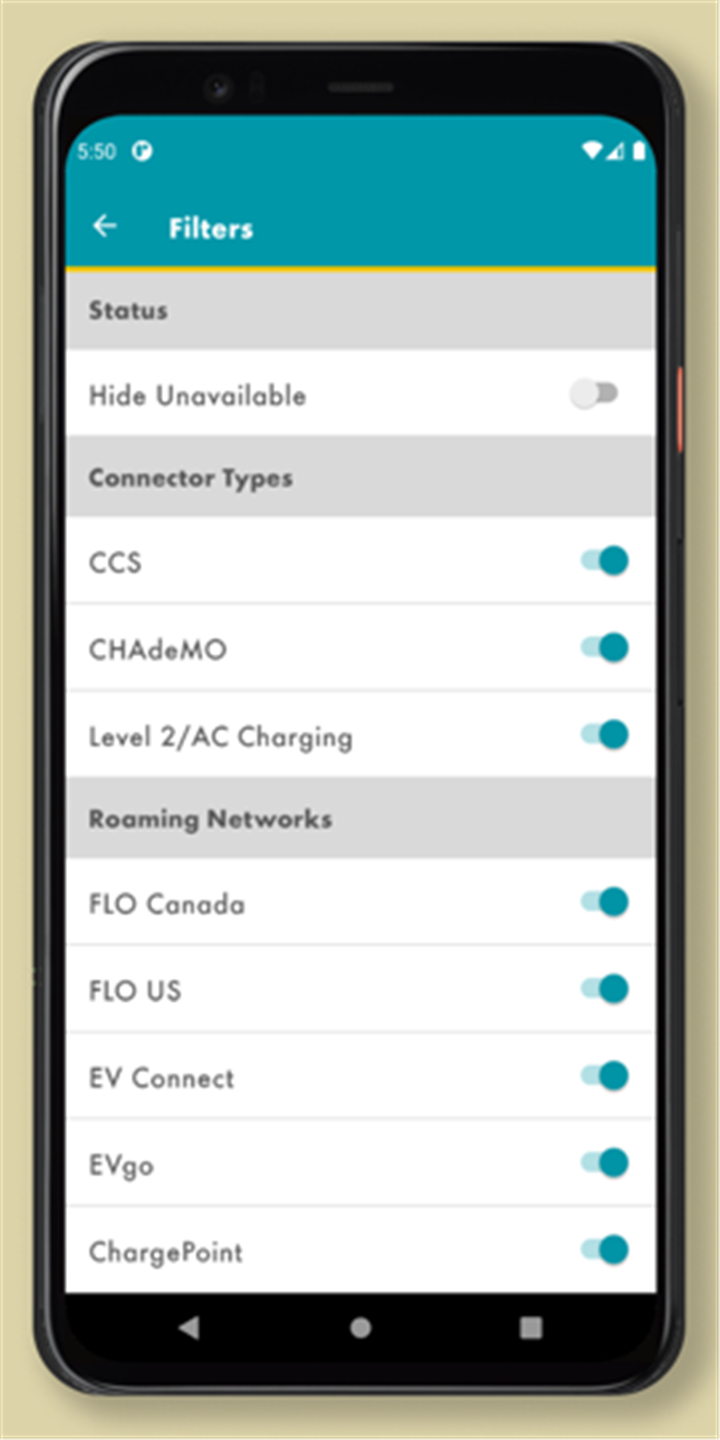Turn off the FLO US roaming network

pyautogui.click(x=605, y=989)
